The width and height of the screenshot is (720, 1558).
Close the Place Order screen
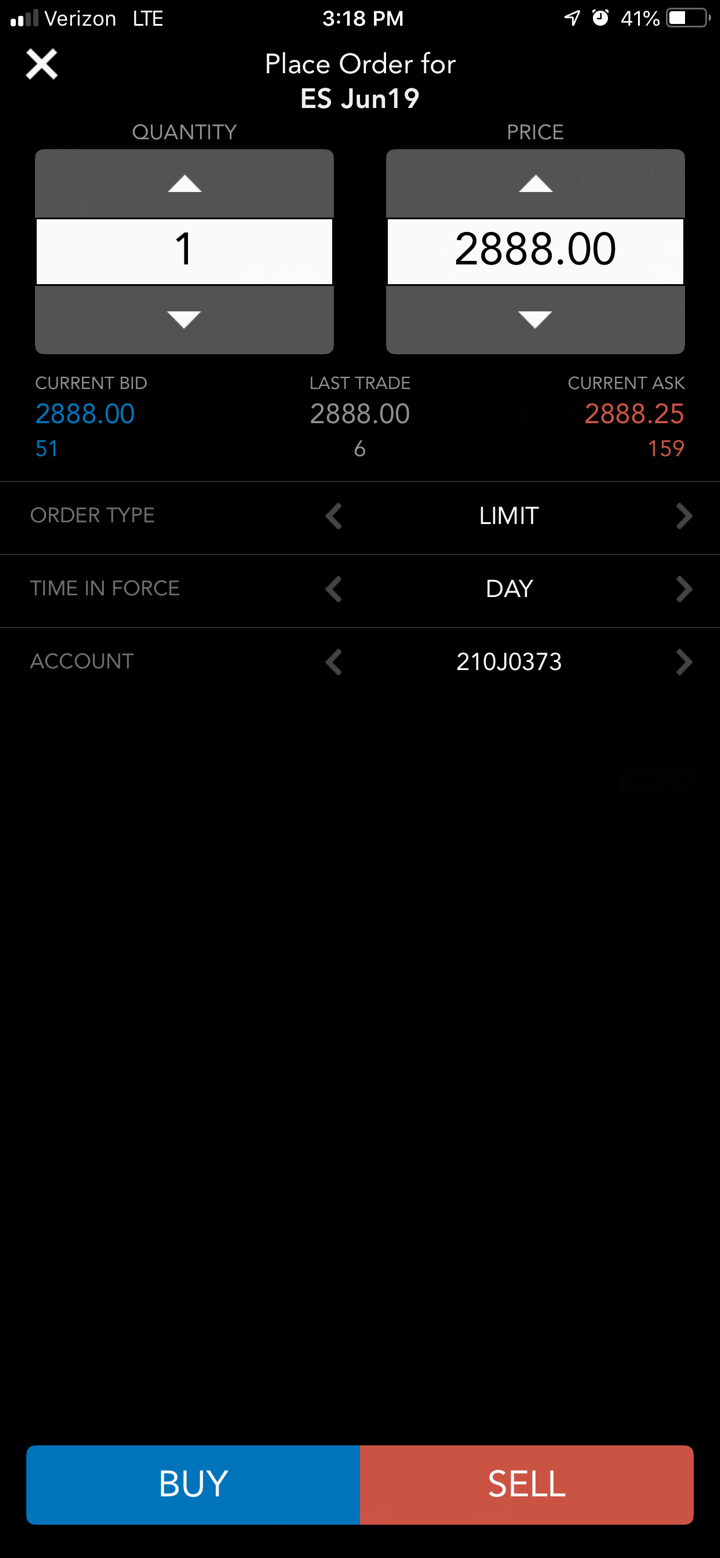[x=42, y=65]
